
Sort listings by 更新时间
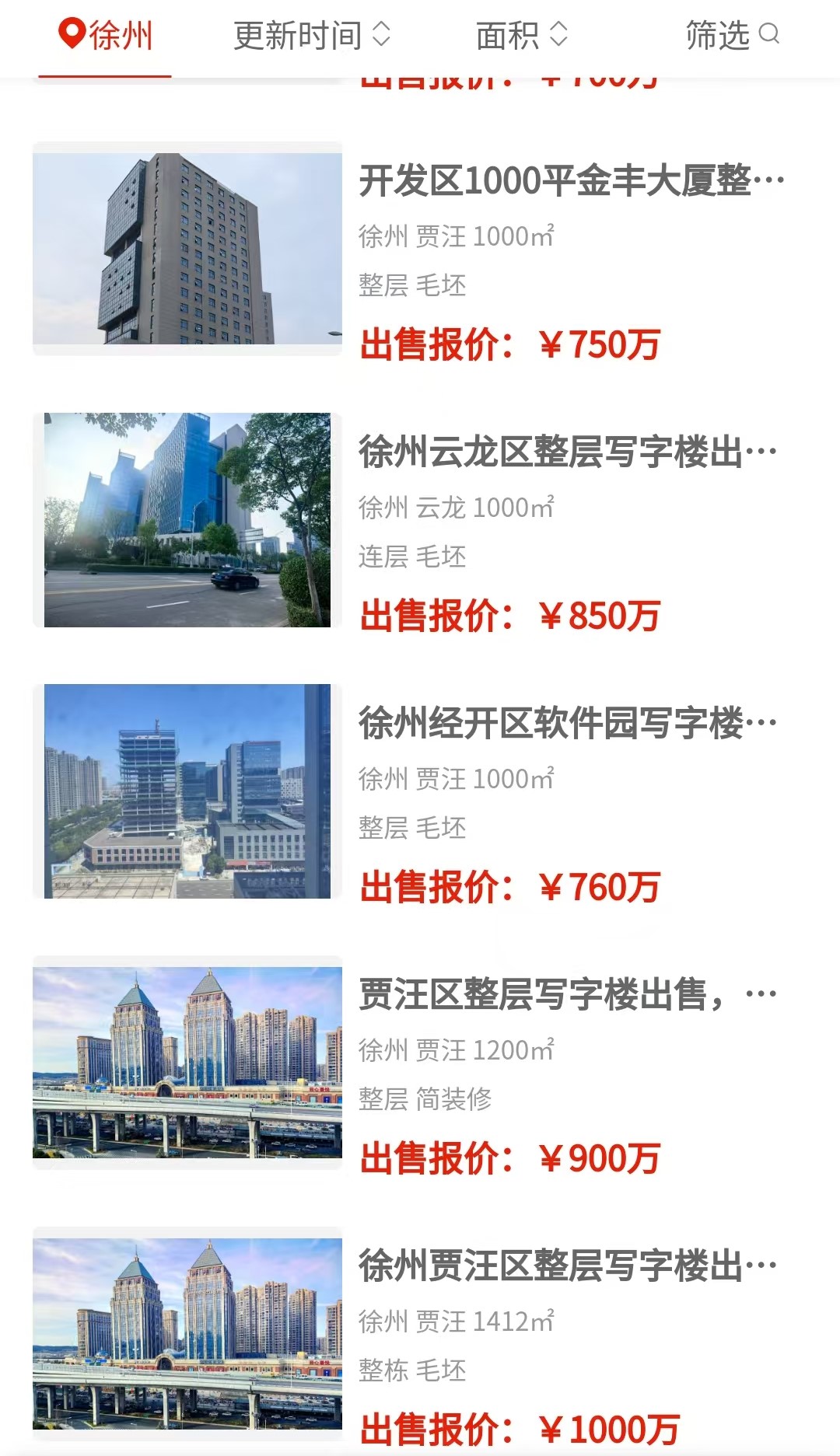[312, 36]
